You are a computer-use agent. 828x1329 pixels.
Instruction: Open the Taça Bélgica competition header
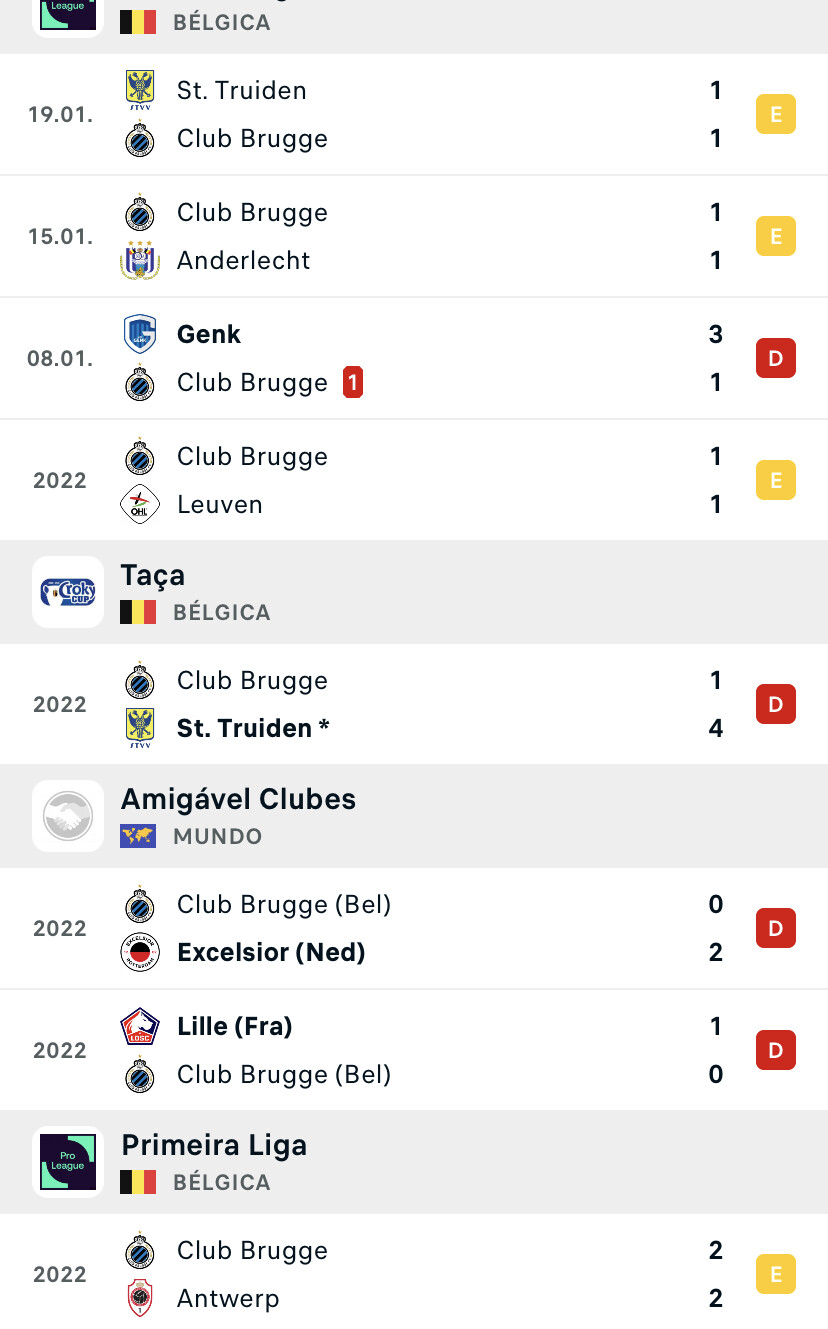pyautogui.click(x=414, y=592)
